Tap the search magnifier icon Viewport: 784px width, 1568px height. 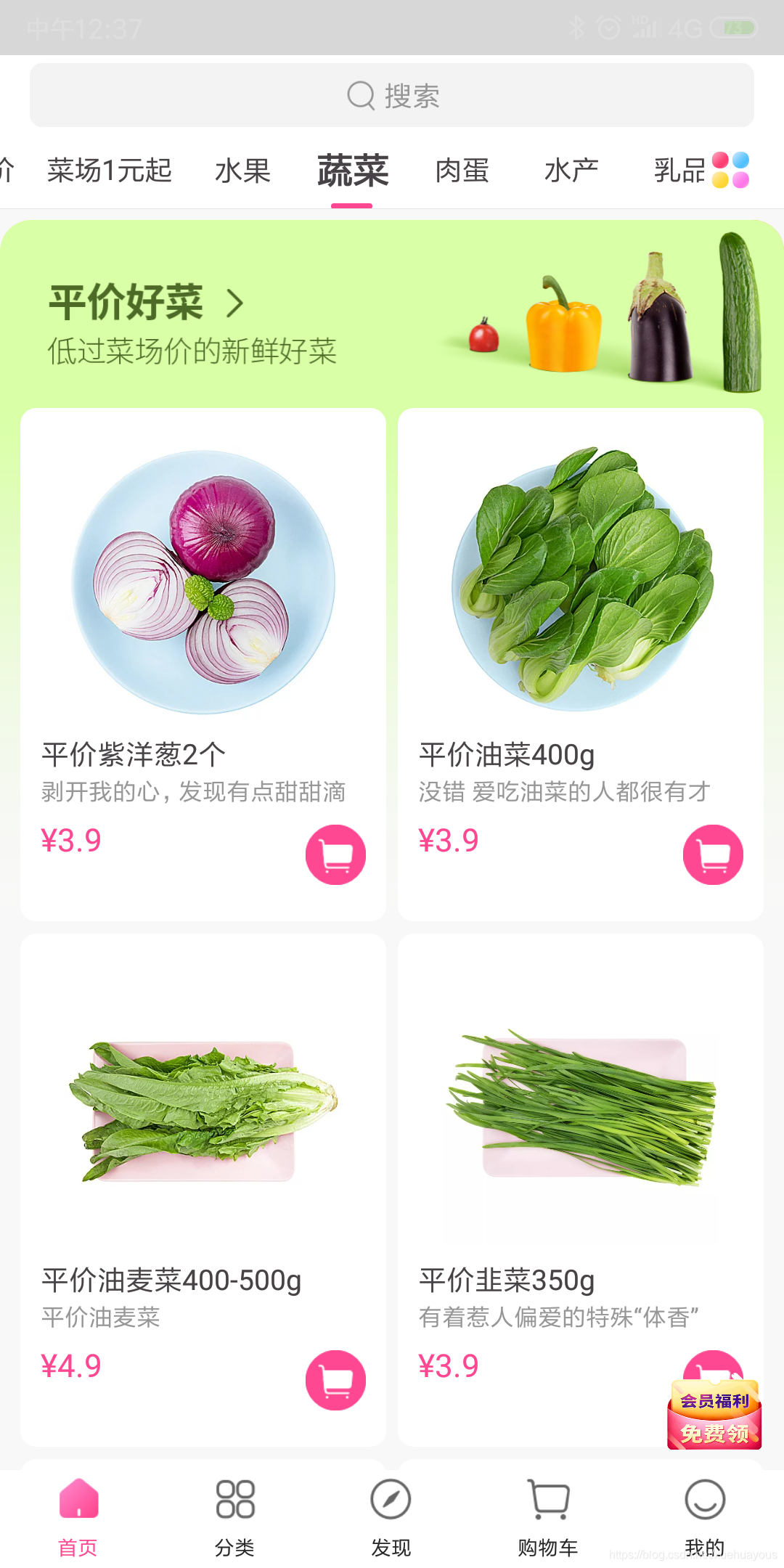pos(361,94)
